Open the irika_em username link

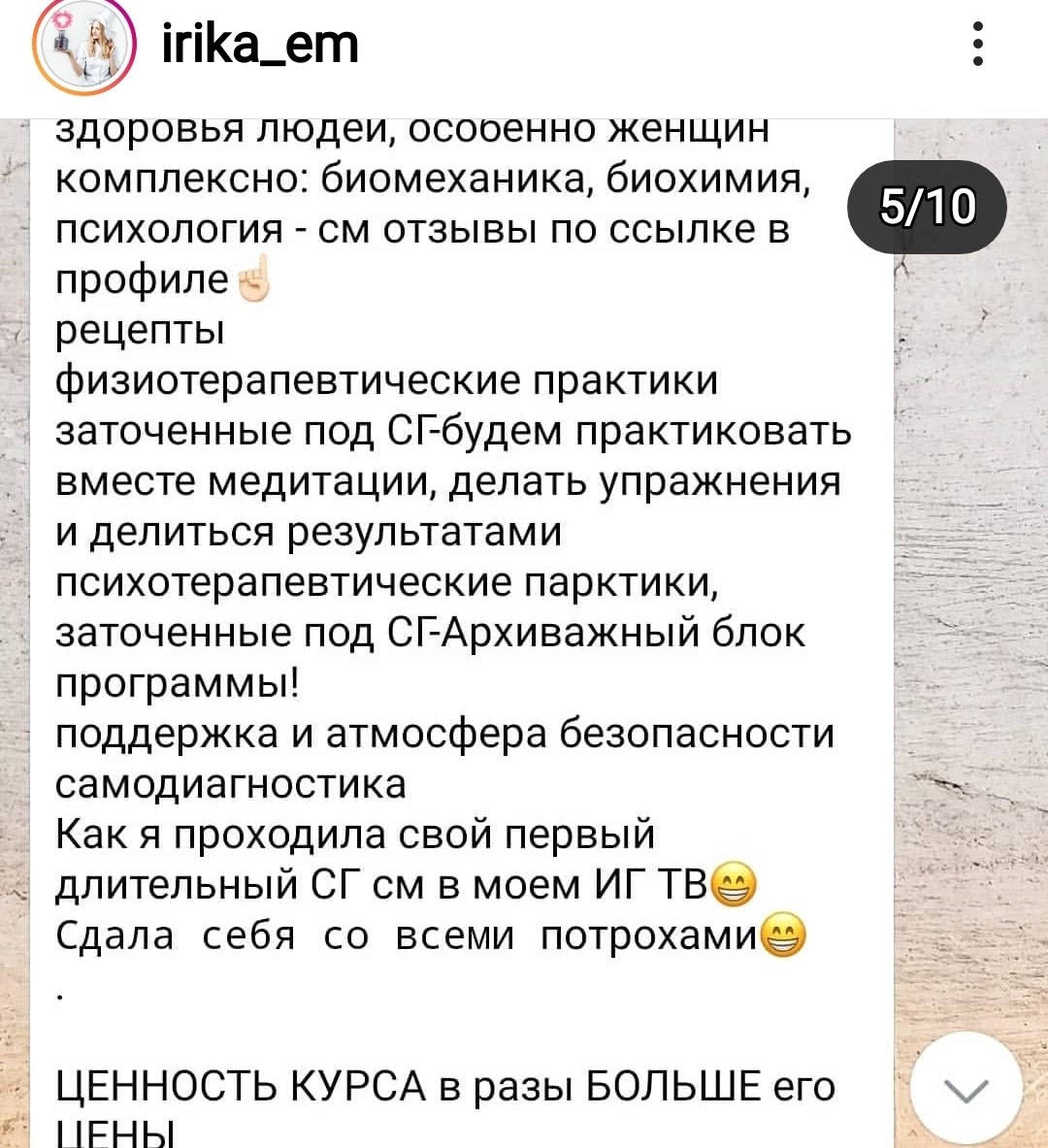259,46
